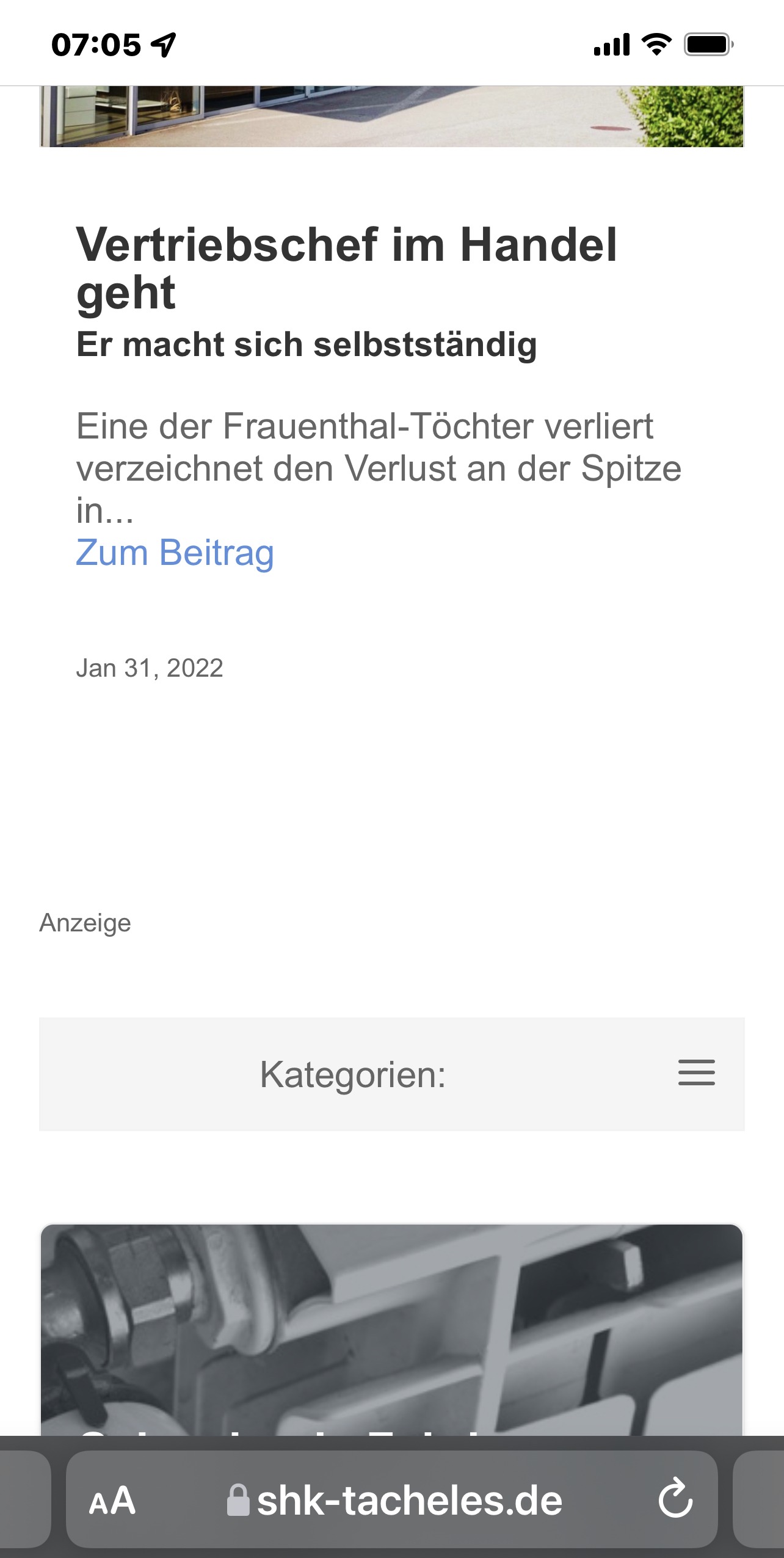Open the article card with the grey radiator image

coord(391,1330)
